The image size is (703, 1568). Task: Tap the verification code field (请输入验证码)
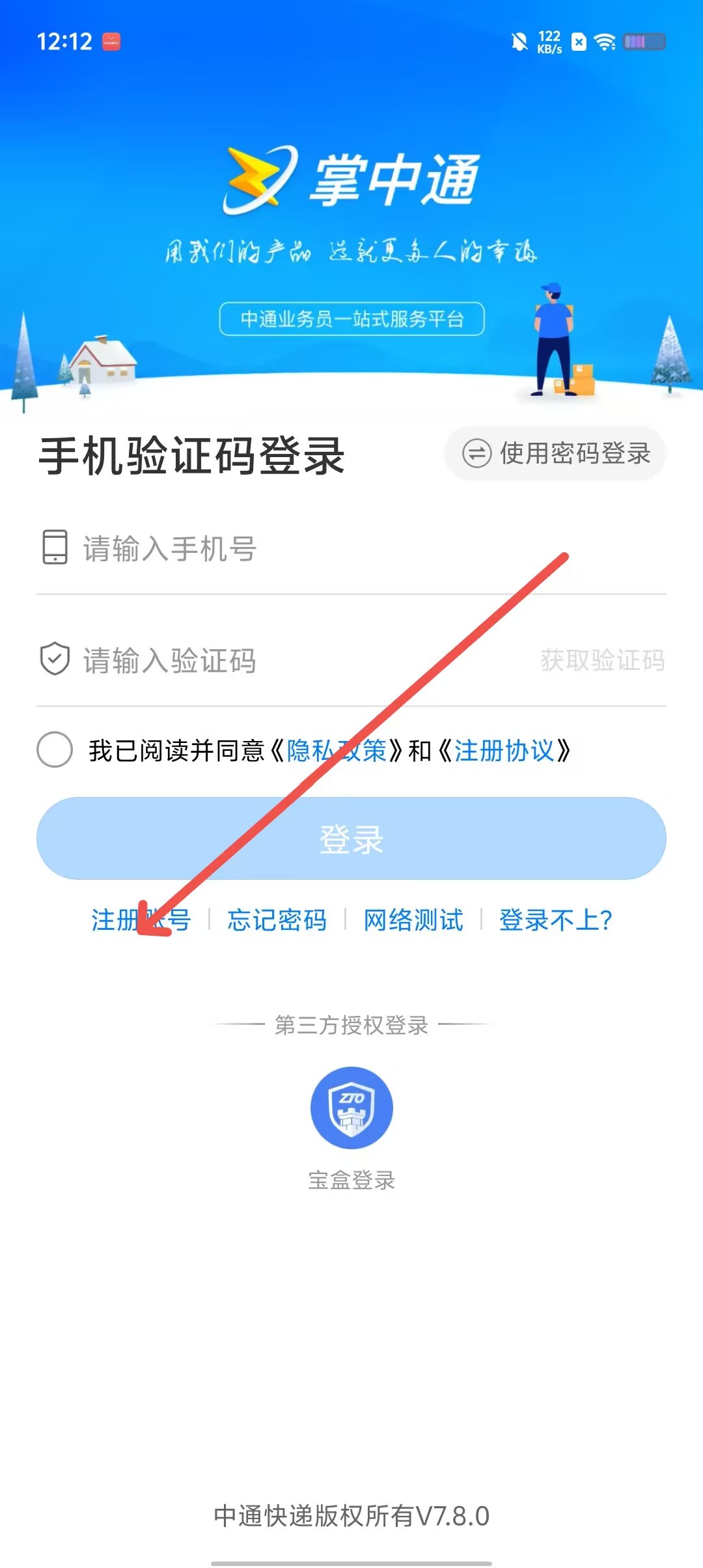tap(280, 660)
